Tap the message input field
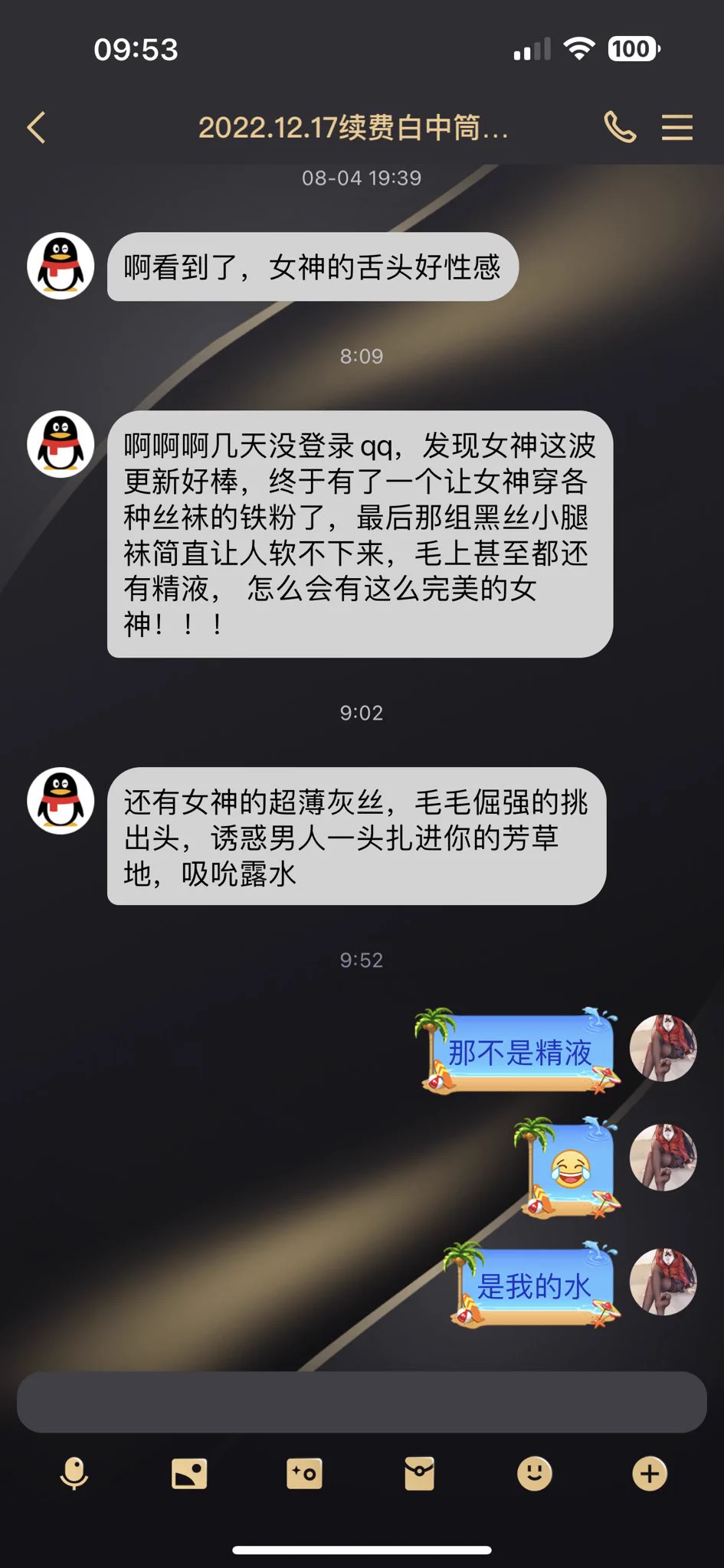This screenshot has width=724, height=1568. (x=362, y=1402)
